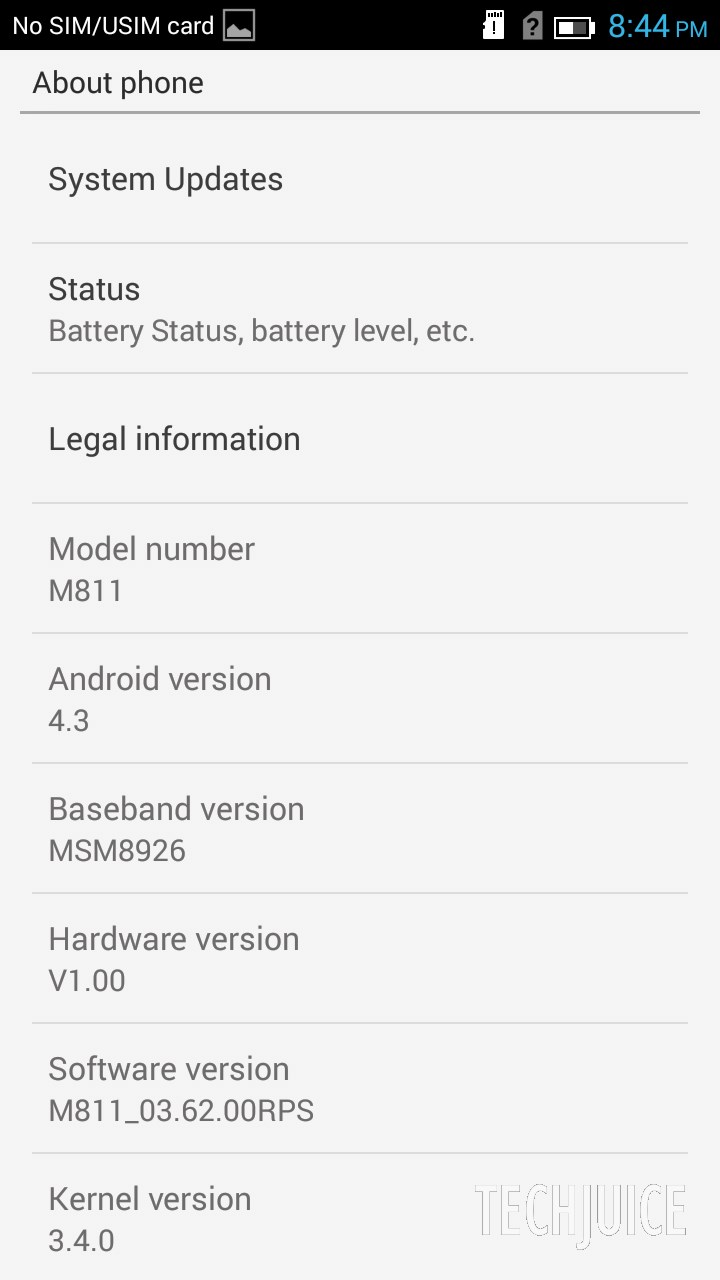View Legal information
The width and height of the screenshot is (720, 1280).
point(175,440)
